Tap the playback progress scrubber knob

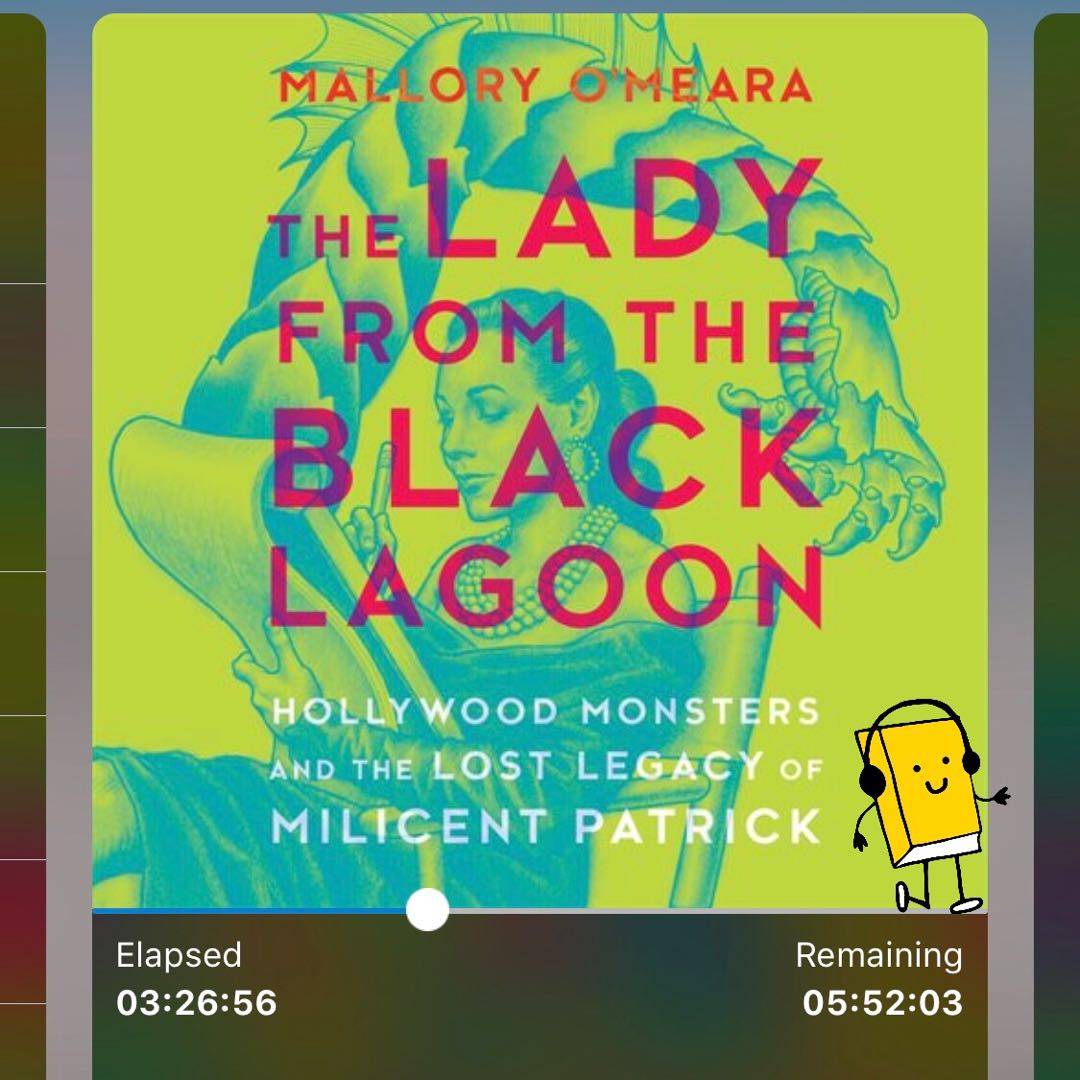[428, 910]
